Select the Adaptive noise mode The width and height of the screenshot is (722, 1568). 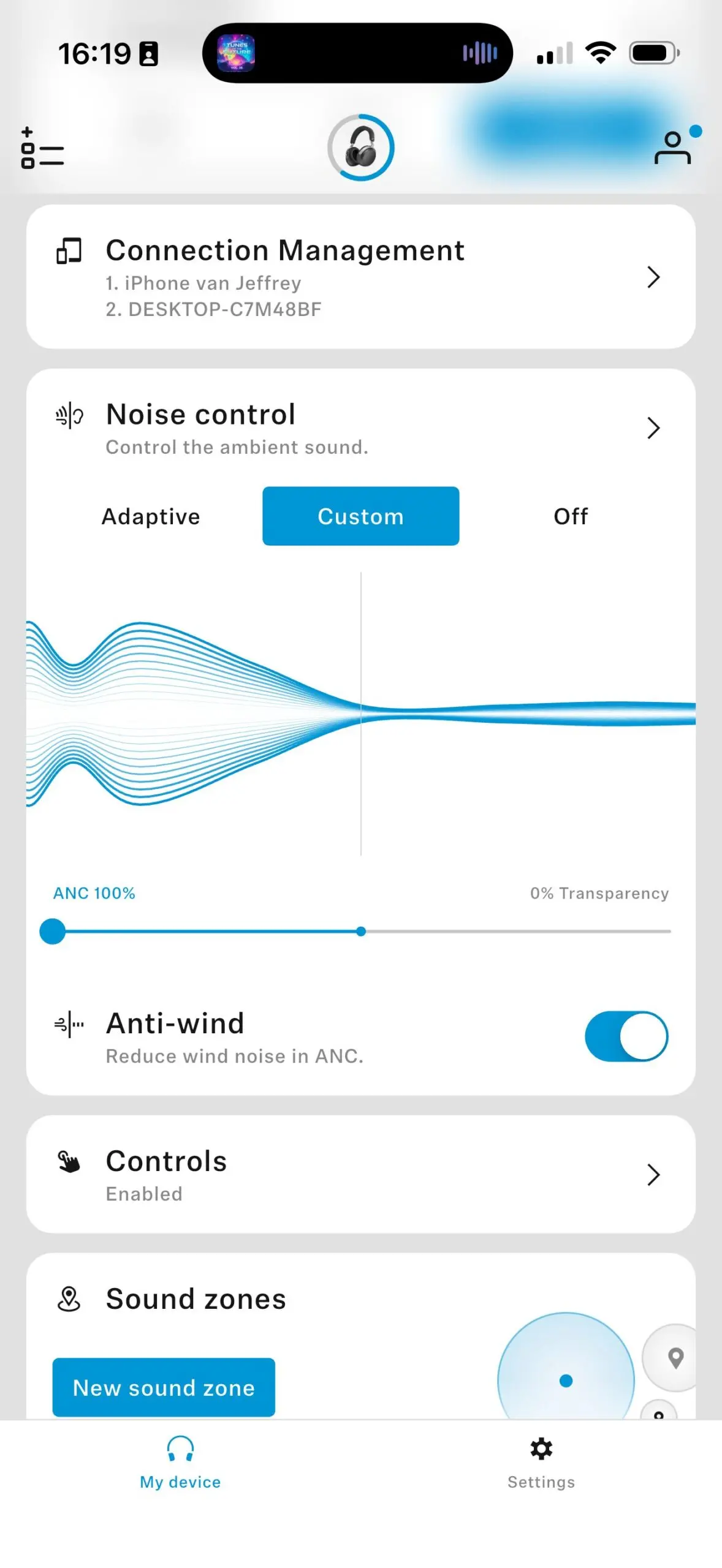pyautogui.click(x=151, y=516)
